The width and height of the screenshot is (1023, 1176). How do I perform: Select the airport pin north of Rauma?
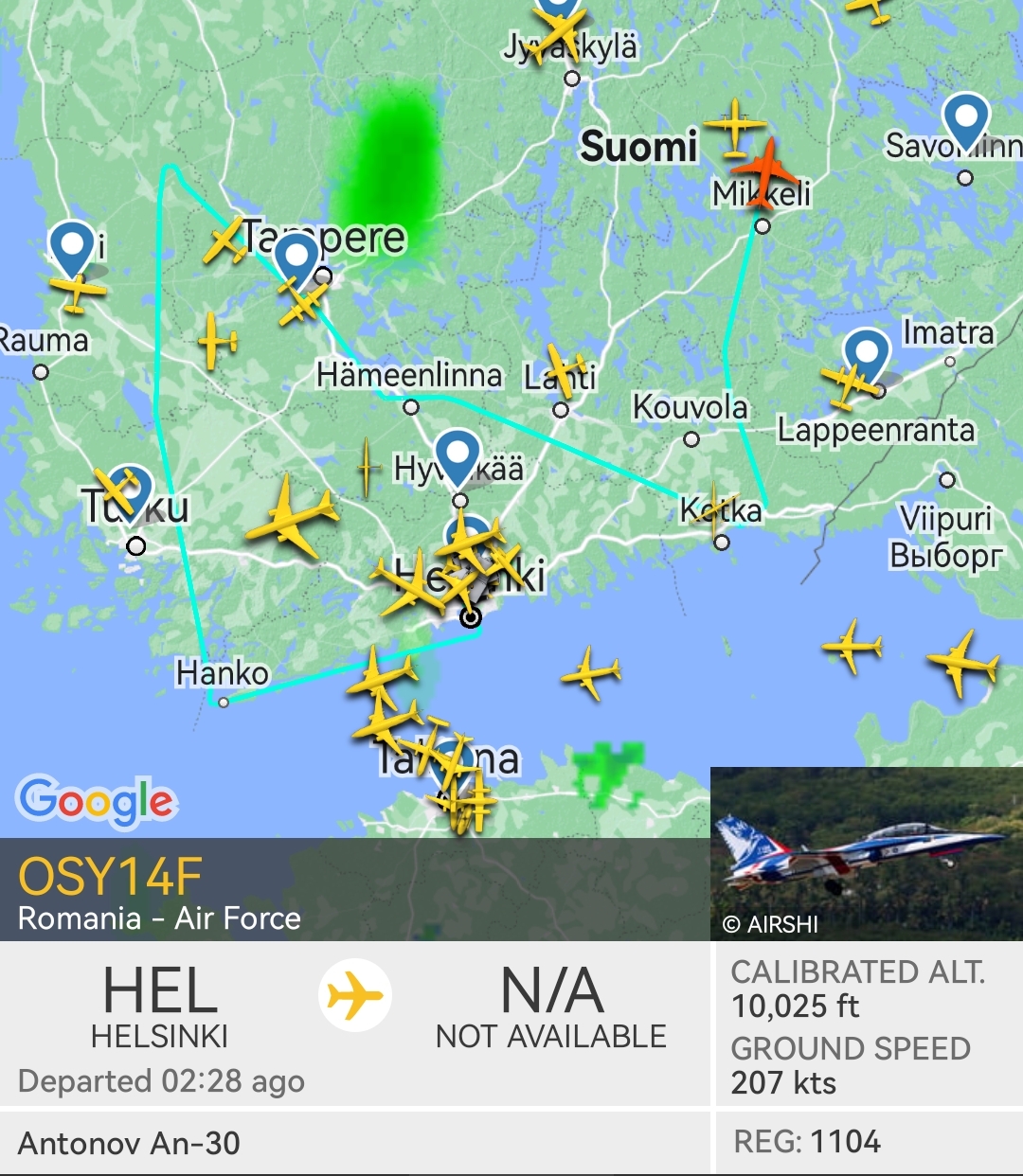73,248
